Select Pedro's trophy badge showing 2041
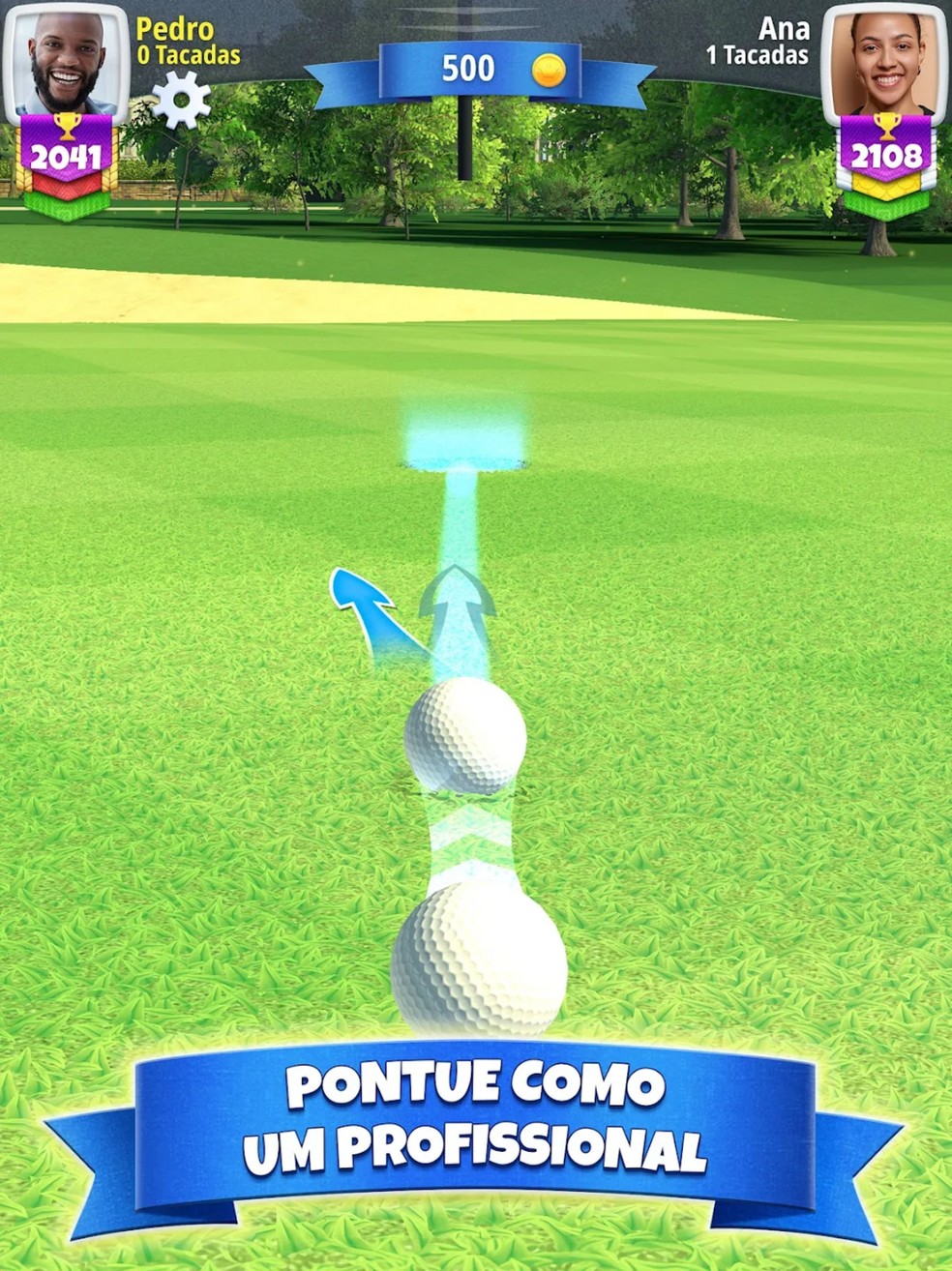The width and height of the screenshot is (952, 1271). 64,152
